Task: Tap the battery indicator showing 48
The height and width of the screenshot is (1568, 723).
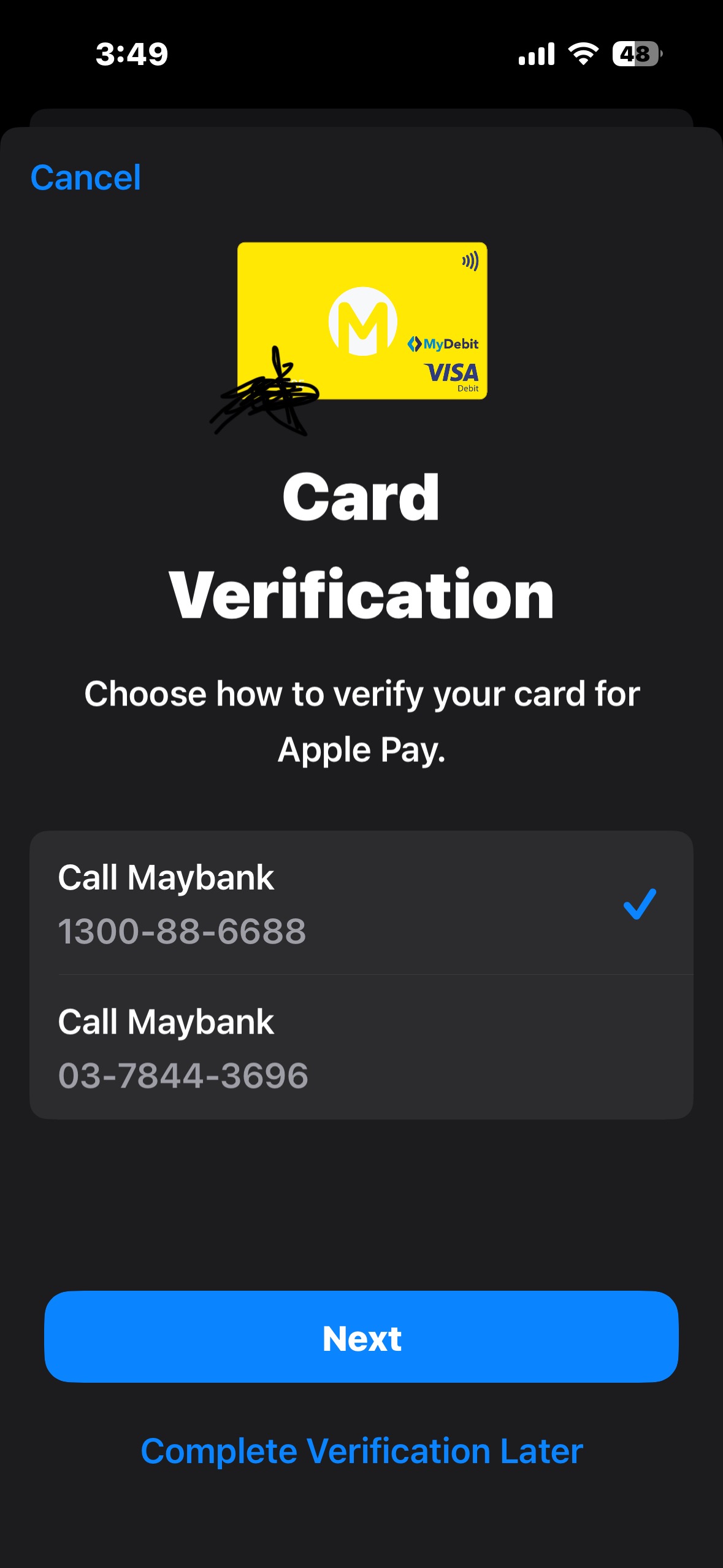Action: coord(635,55)
